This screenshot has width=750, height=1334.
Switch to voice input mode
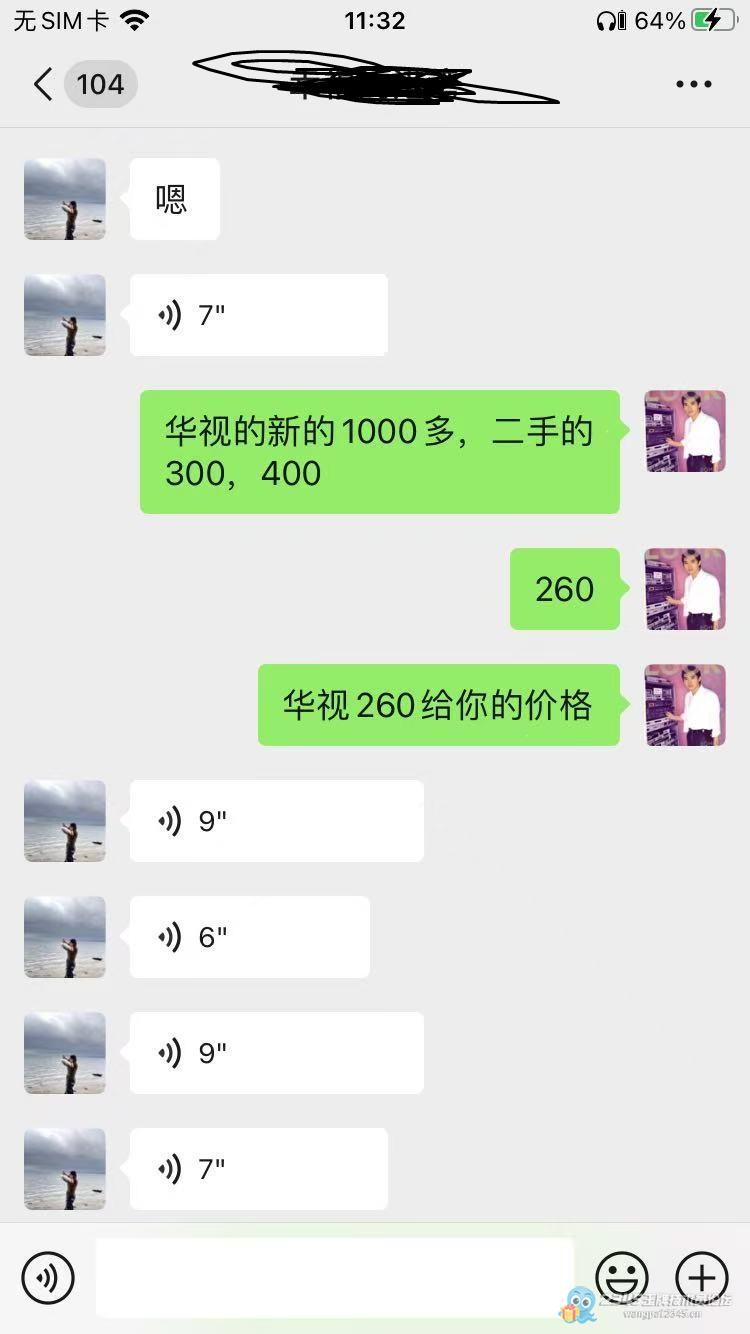48,1277
